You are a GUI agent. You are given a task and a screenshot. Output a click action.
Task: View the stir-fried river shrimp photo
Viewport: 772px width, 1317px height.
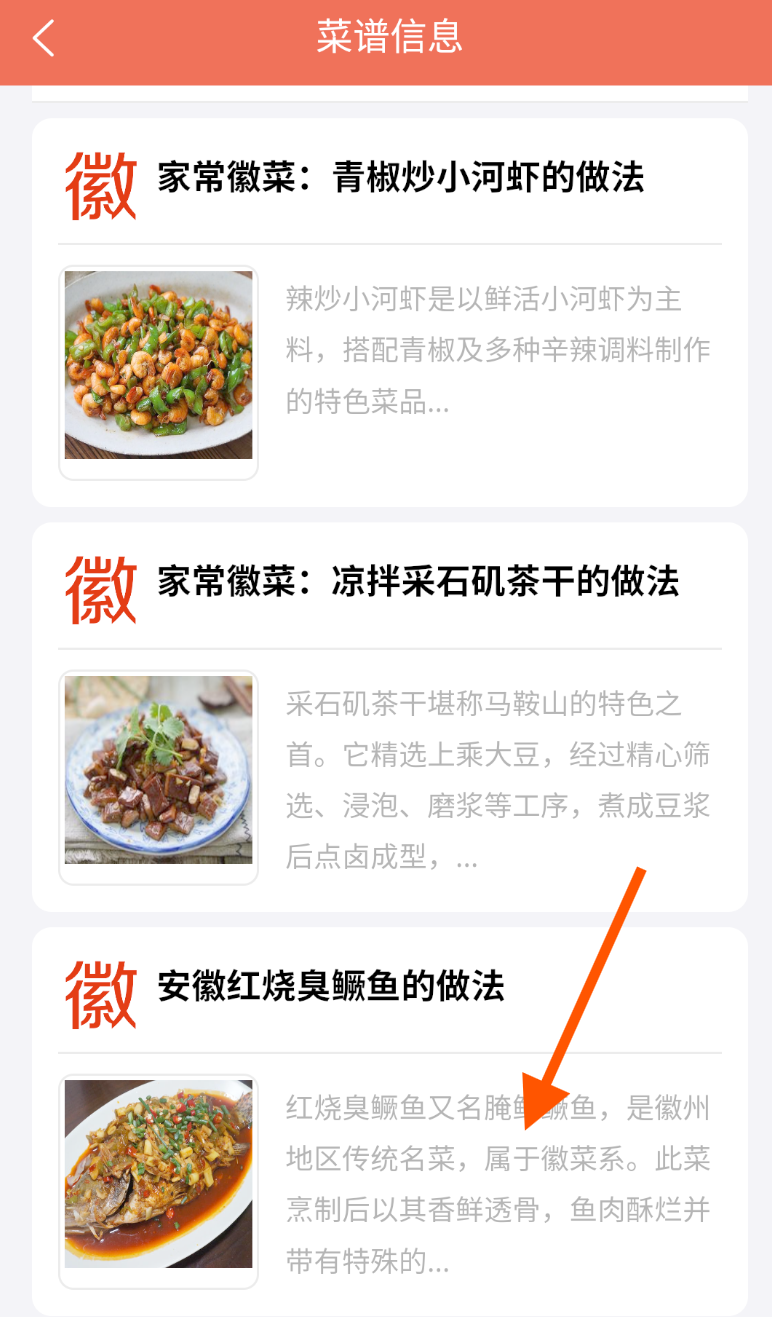tap(158, 367)
